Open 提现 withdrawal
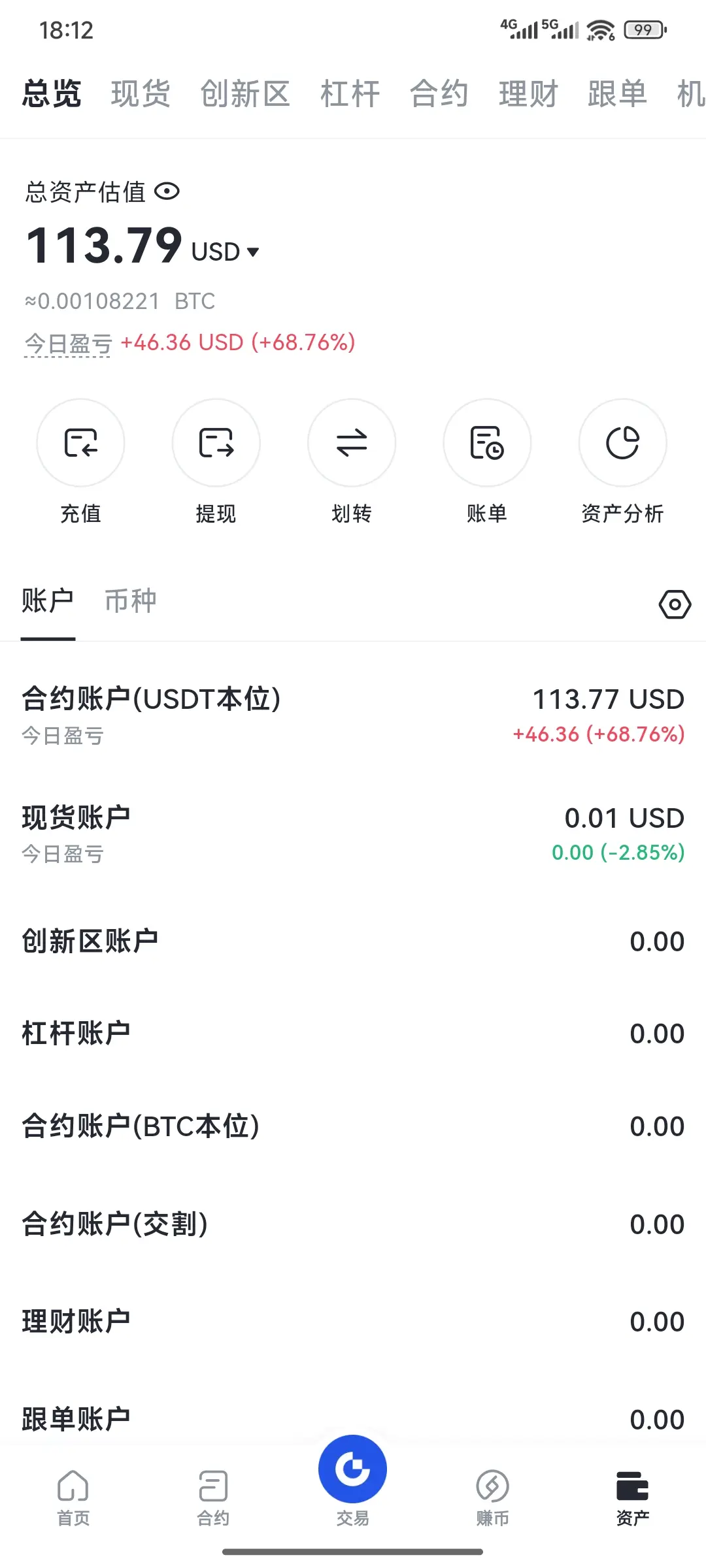This screenshot has height=1568, width=706. (x=216, y=443)
